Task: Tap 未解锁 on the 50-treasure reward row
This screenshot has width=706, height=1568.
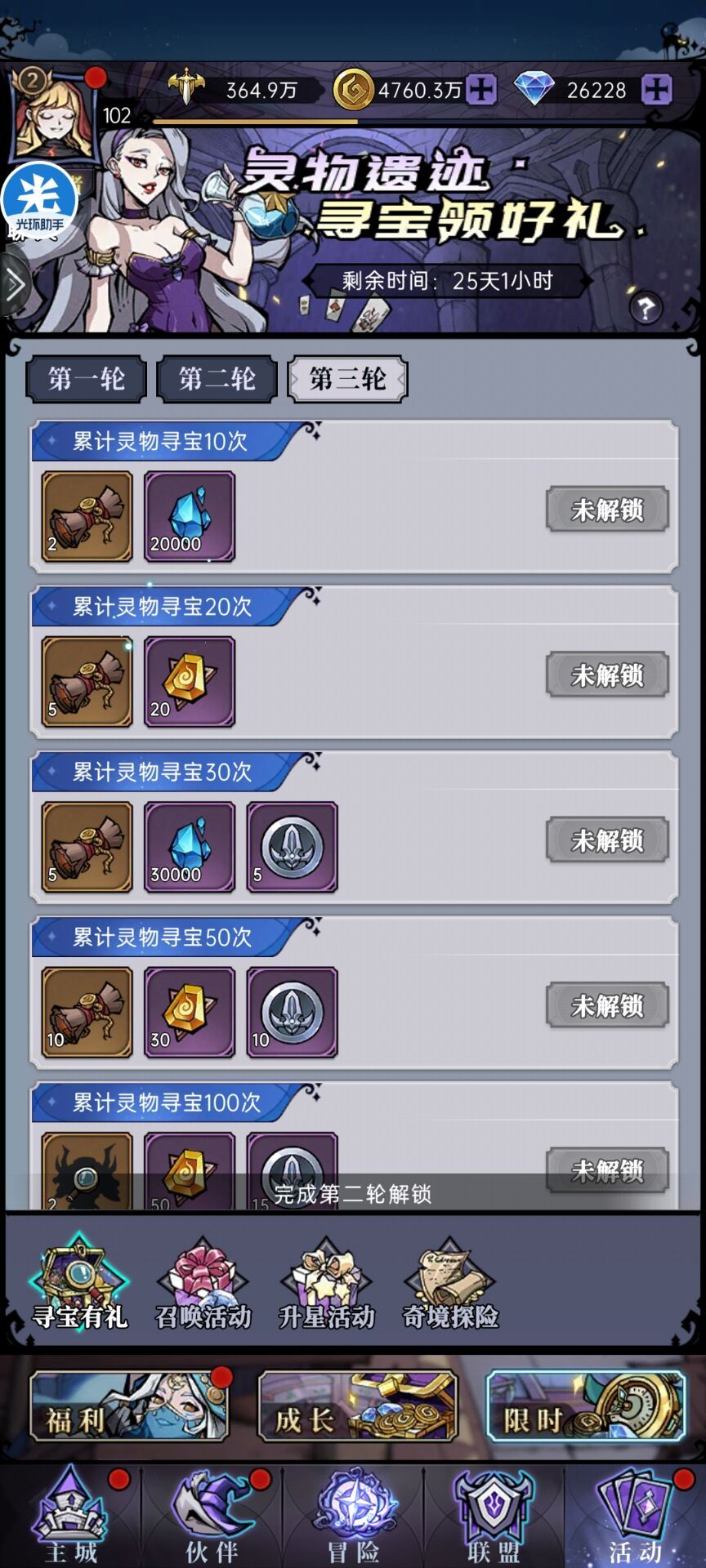Action: (607, 1008)
